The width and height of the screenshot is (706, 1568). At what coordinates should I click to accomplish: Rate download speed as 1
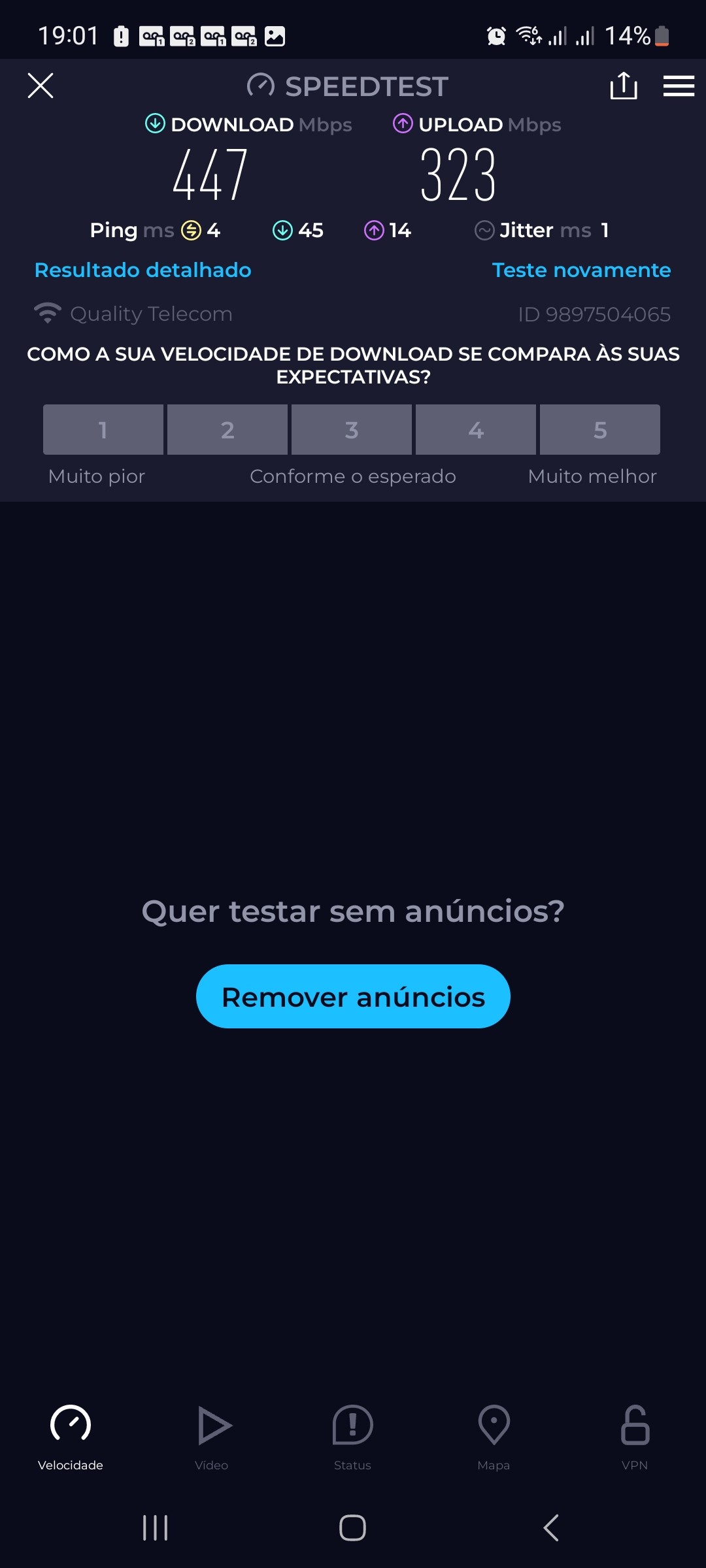click(103, 429)
